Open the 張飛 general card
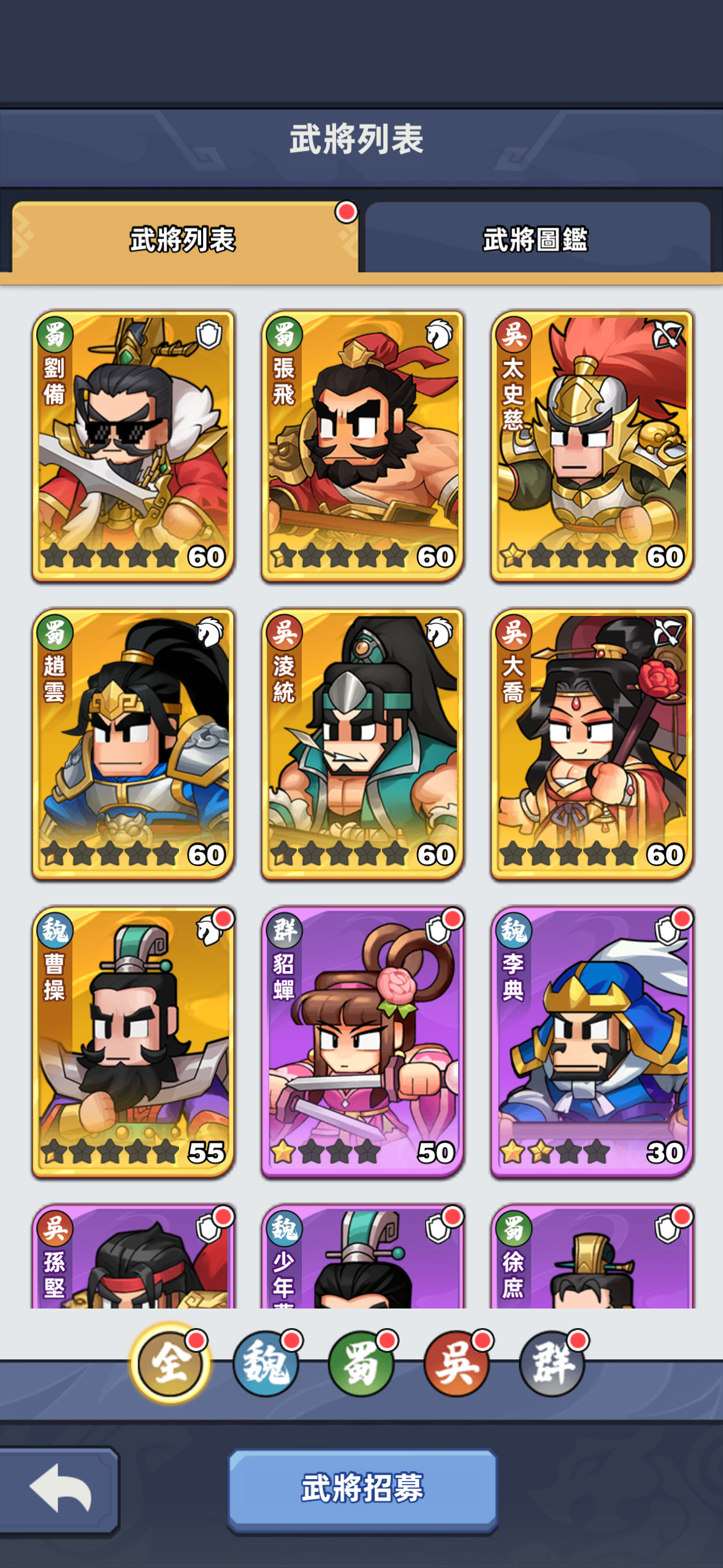 362,447
